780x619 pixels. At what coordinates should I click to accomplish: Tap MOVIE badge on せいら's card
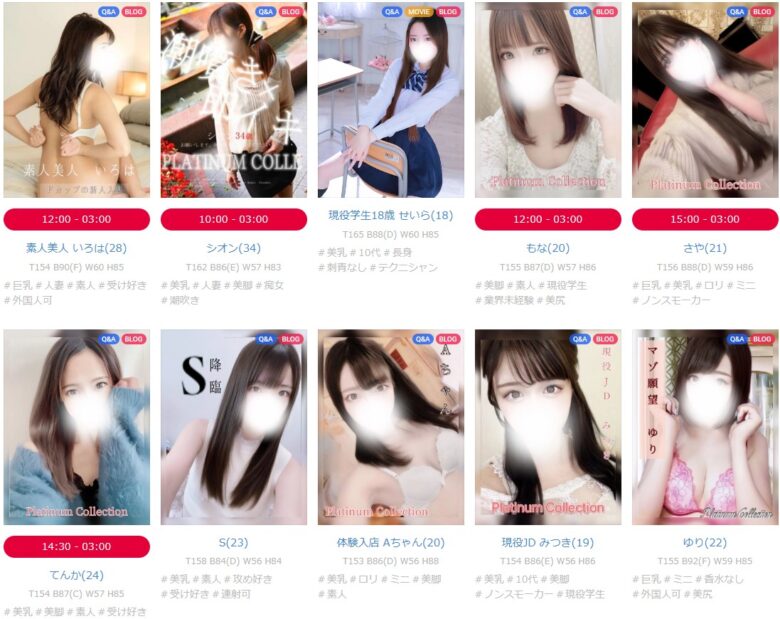(420, 12)
